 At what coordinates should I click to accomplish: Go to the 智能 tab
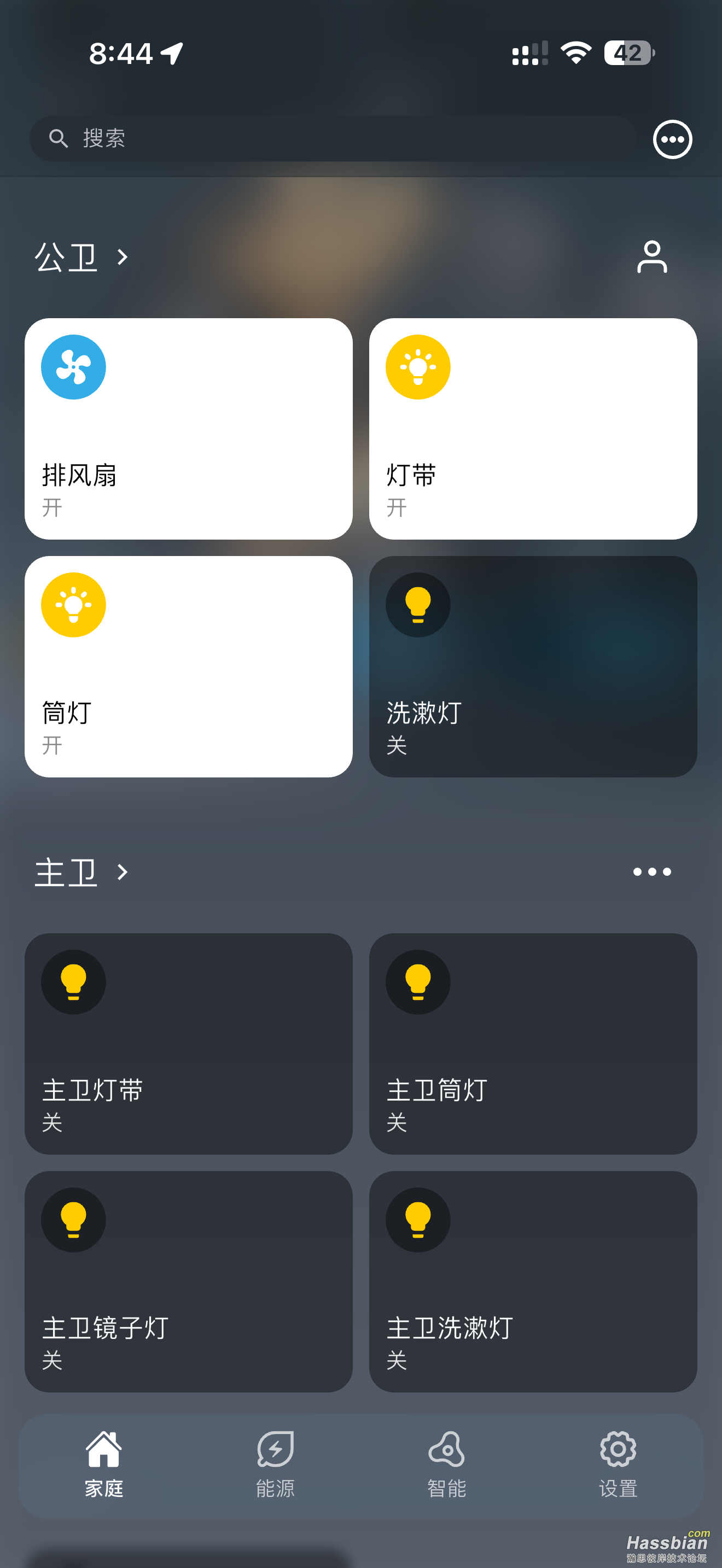coord(447,1464)
